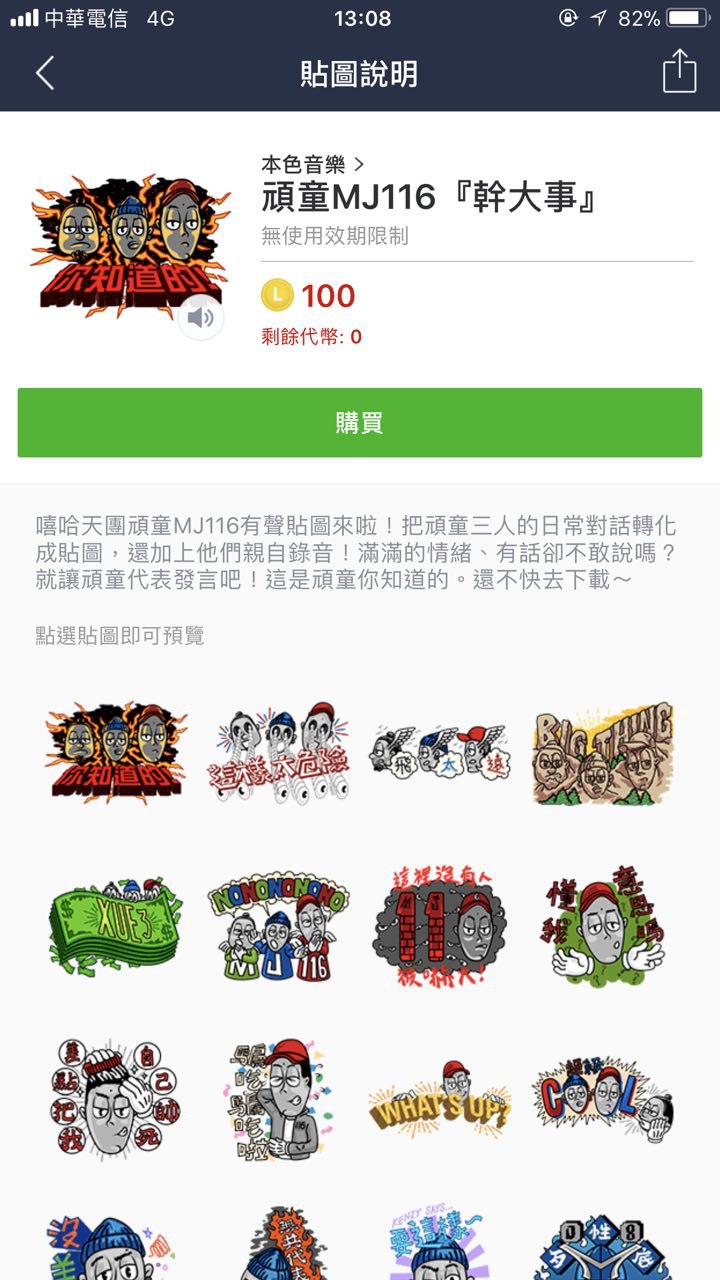Share this sticker pack
This screenshot has height=1280, width=720.
(x=679, y=73)
